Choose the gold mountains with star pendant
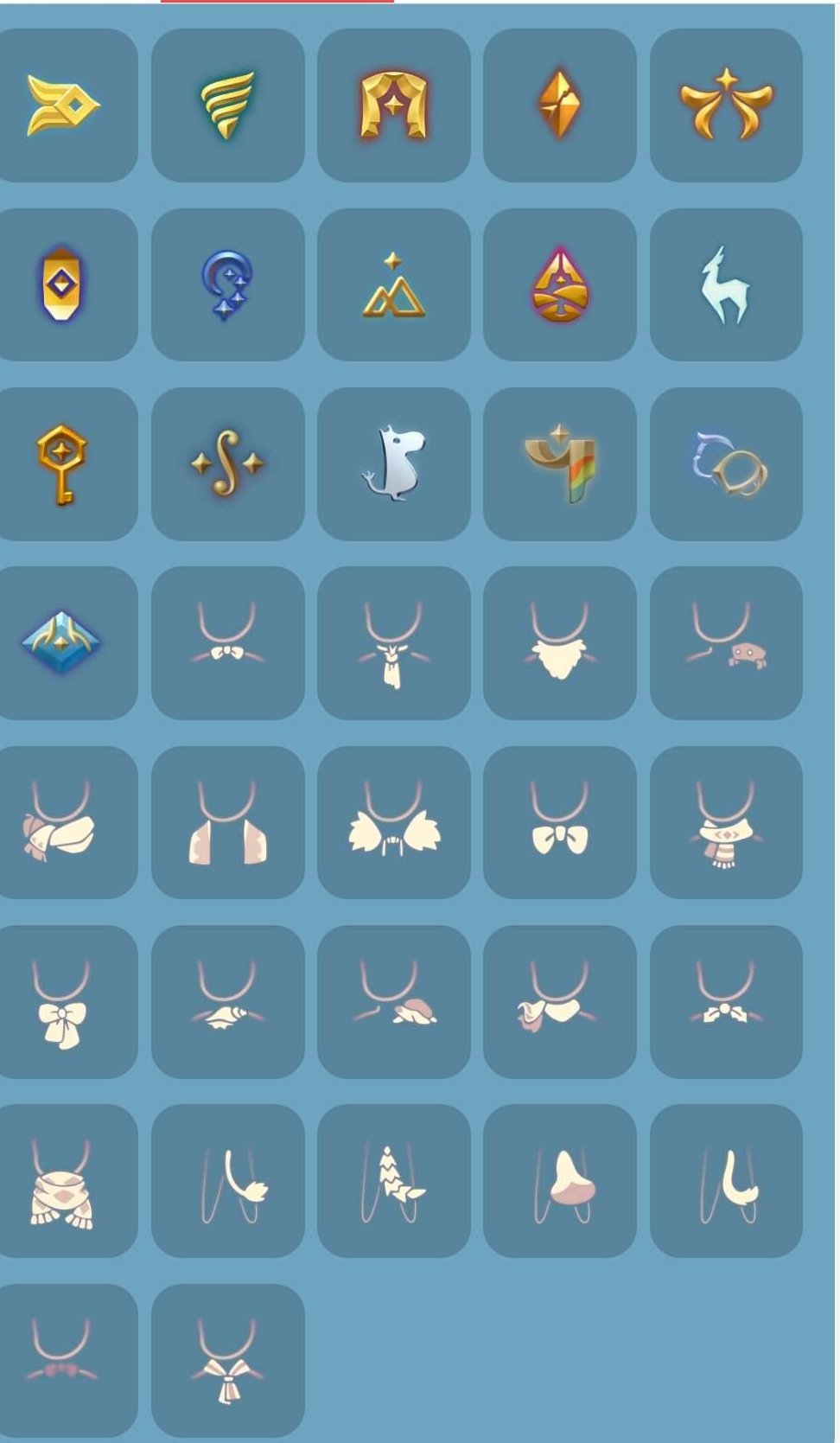 pos(393,284)
